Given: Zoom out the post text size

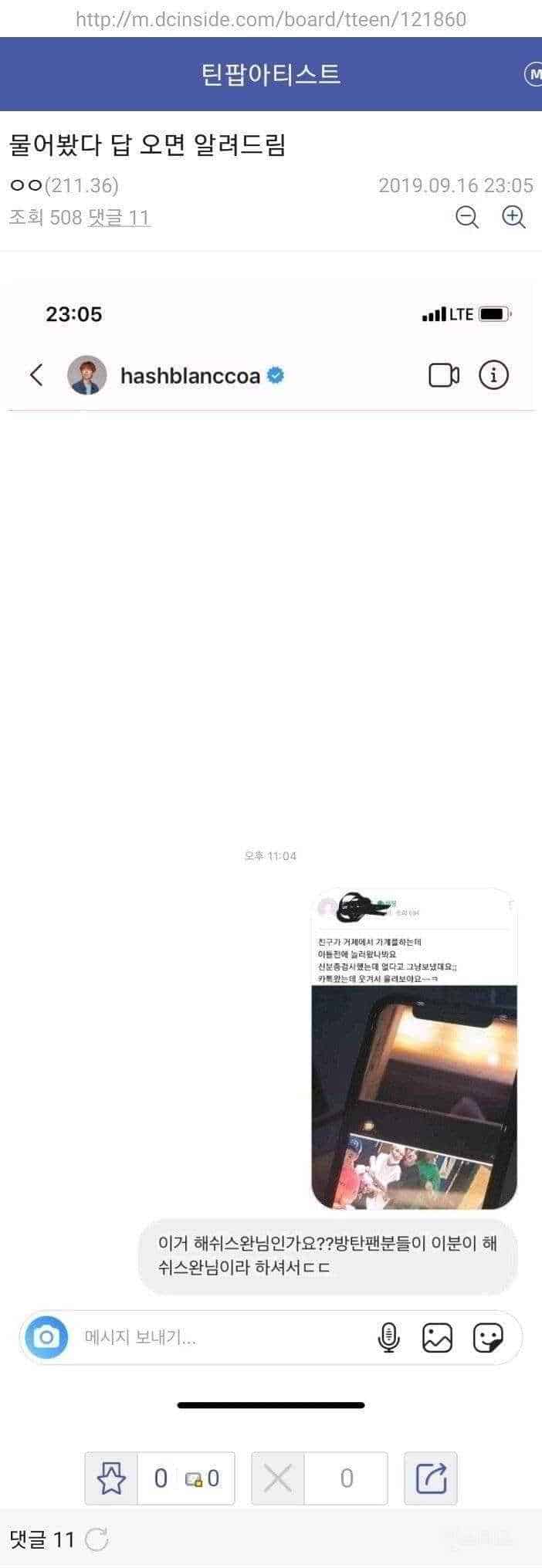Looking at the screenshot, I should click(x=466, y=217).
